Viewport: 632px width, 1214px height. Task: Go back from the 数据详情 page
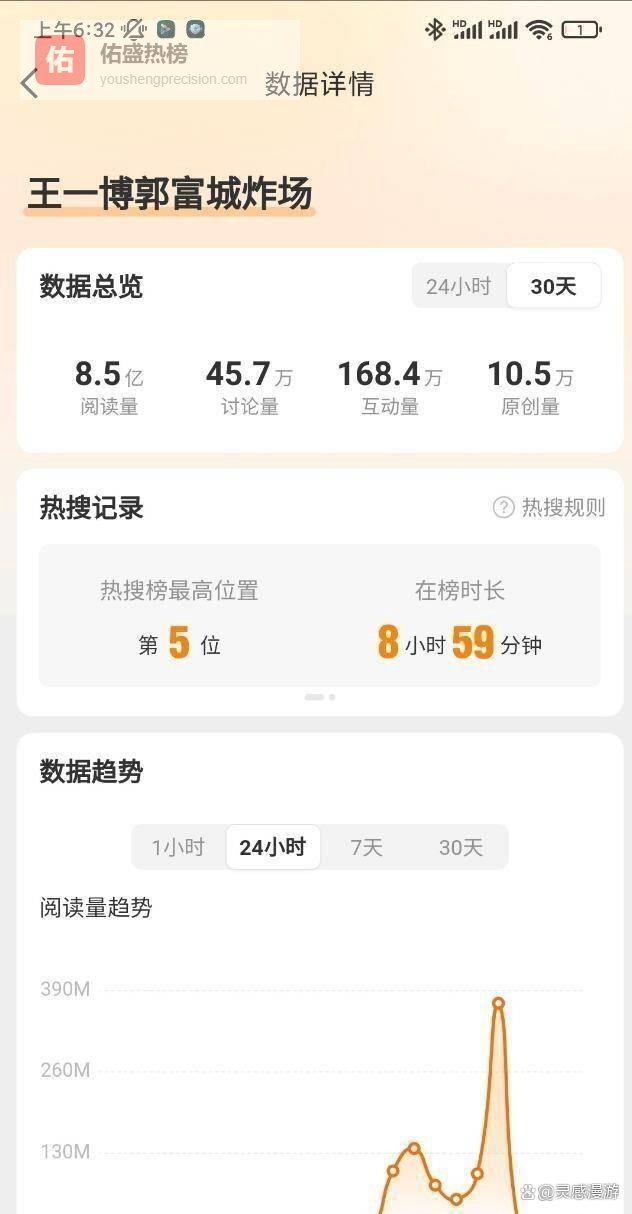29,84
